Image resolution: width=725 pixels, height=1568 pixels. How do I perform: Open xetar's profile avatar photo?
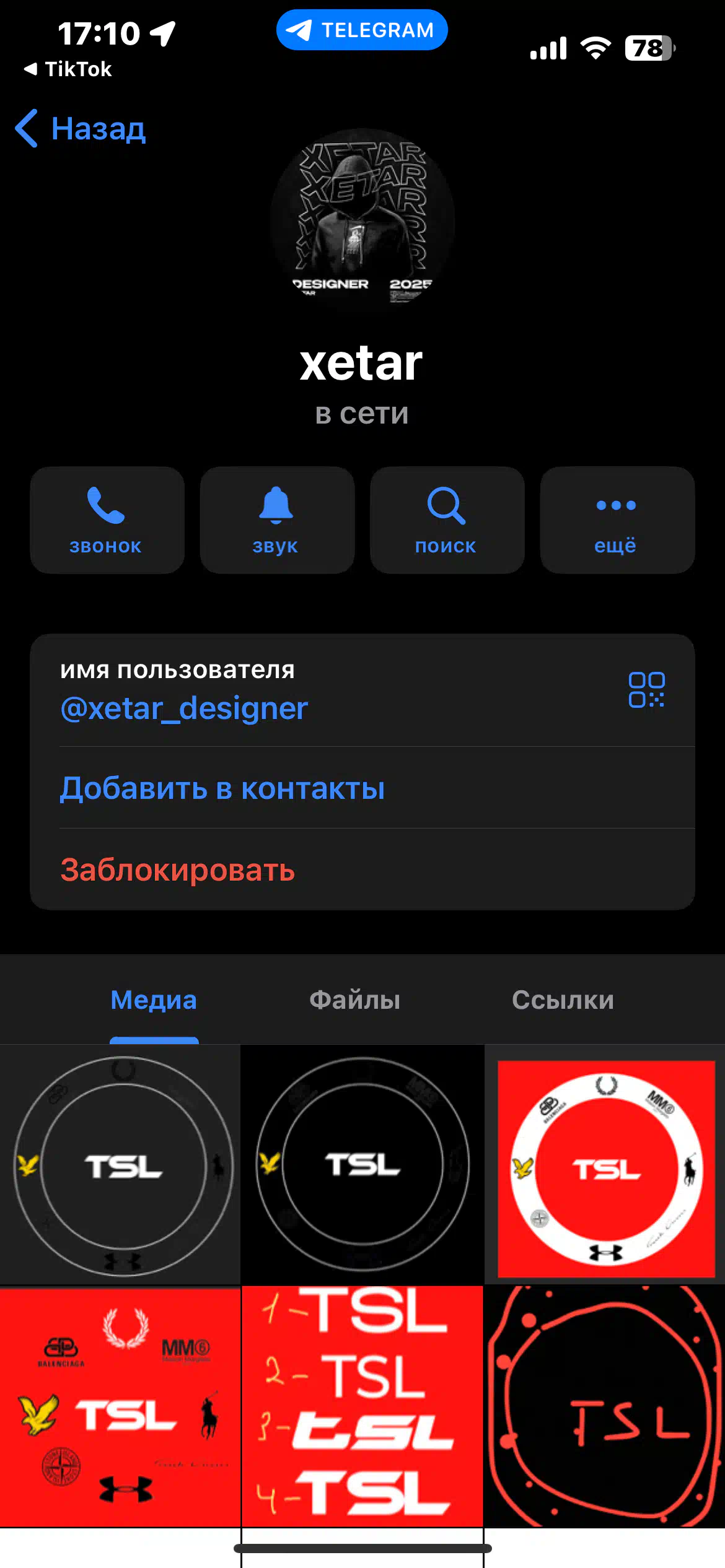click(362, 221)
